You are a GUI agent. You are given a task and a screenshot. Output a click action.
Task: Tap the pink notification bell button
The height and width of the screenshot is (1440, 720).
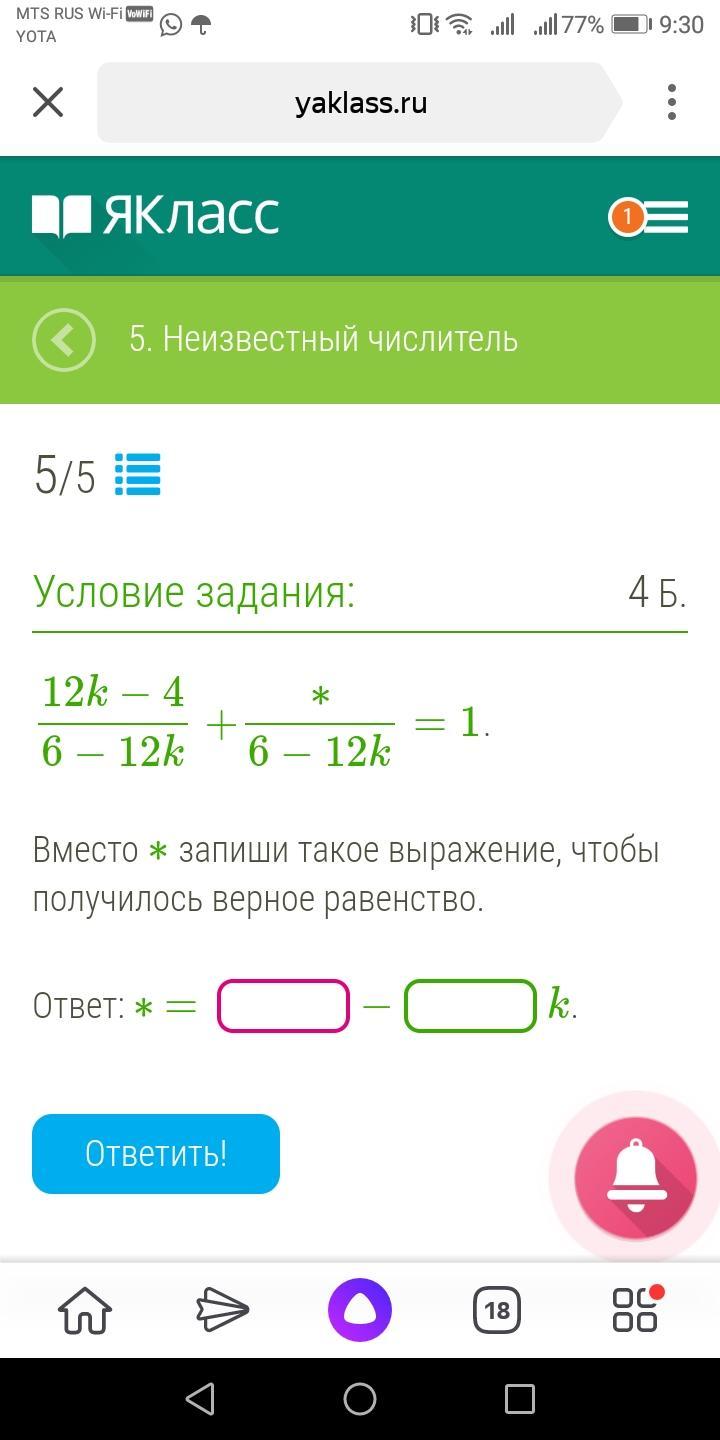coord(636,1178)
